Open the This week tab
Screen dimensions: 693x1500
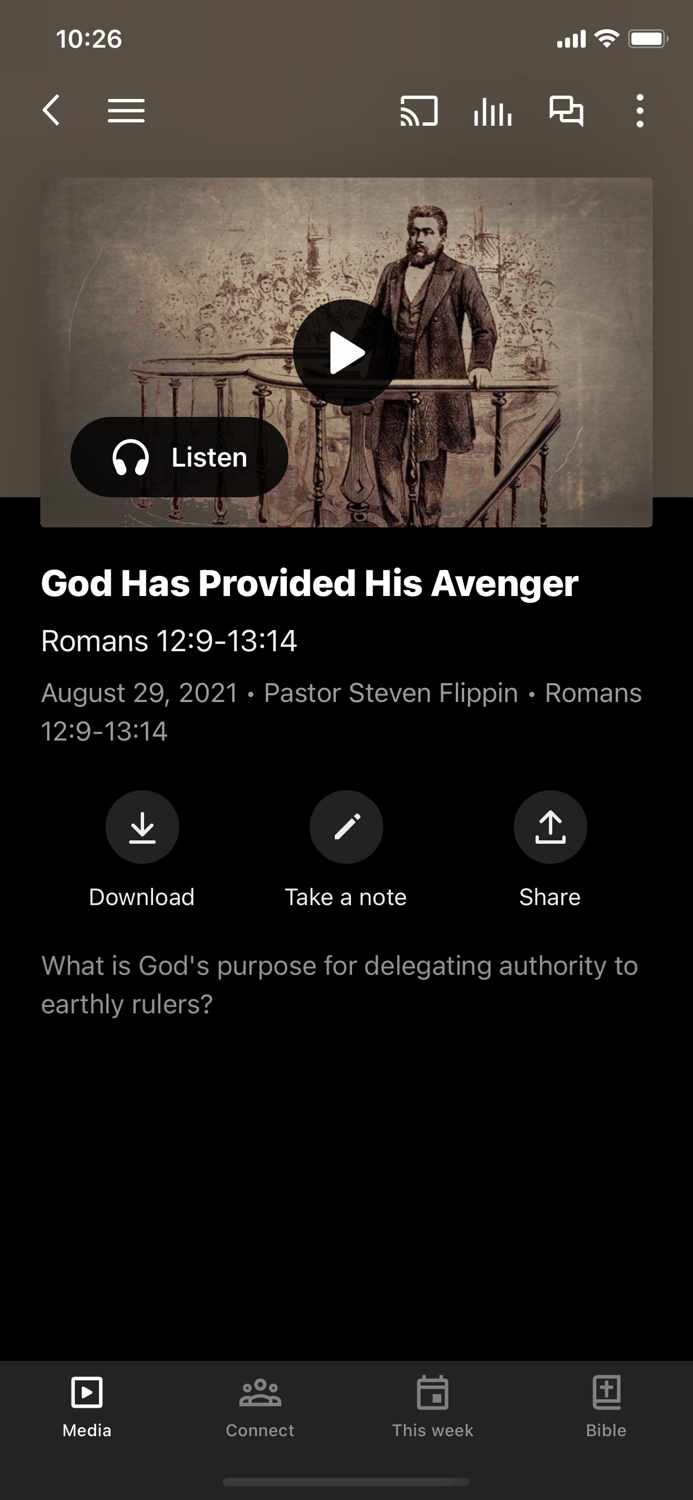[x=433, y=1405]
